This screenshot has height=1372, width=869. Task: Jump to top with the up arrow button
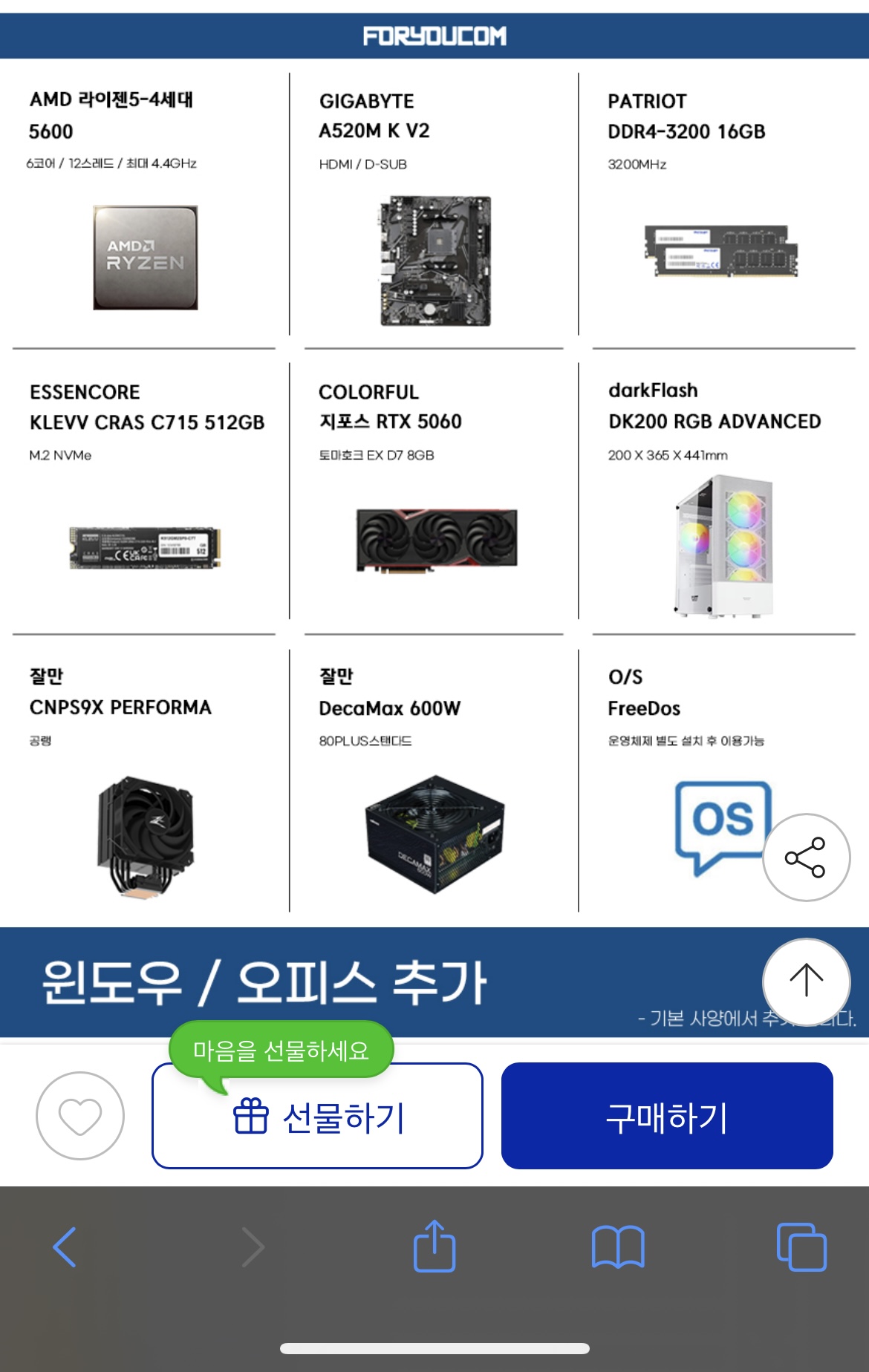[806, 981]
